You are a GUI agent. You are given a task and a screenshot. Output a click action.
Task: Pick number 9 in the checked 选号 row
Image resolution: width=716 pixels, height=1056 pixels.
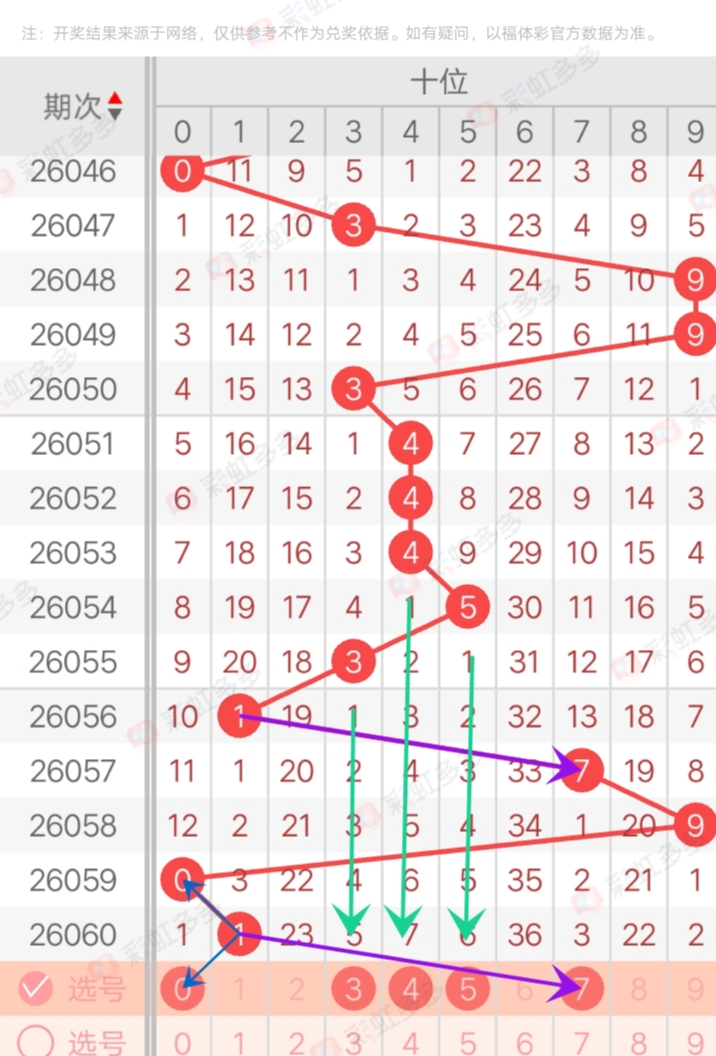pos(695,989)
